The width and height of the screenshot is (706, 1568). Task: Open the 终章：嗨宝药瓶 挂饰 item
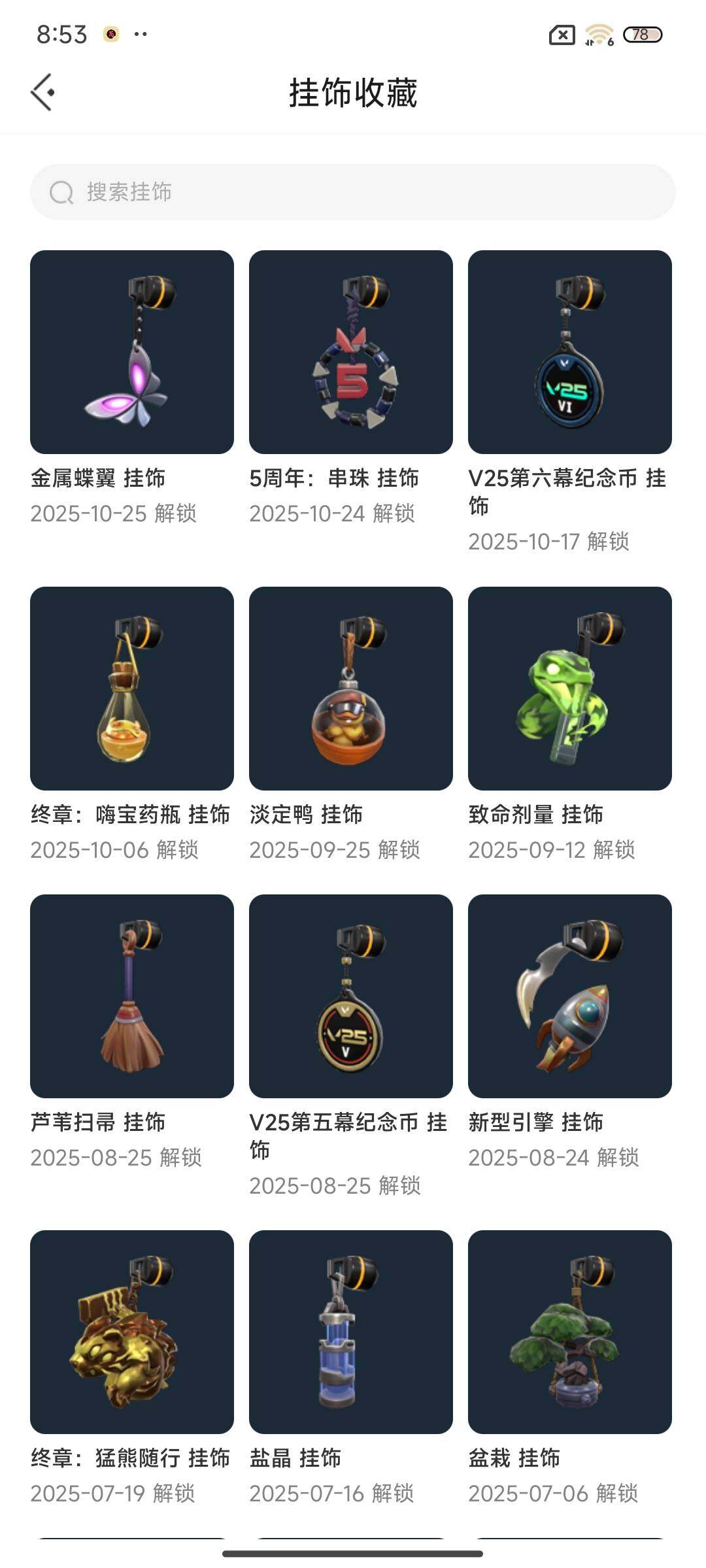point(132,689)
